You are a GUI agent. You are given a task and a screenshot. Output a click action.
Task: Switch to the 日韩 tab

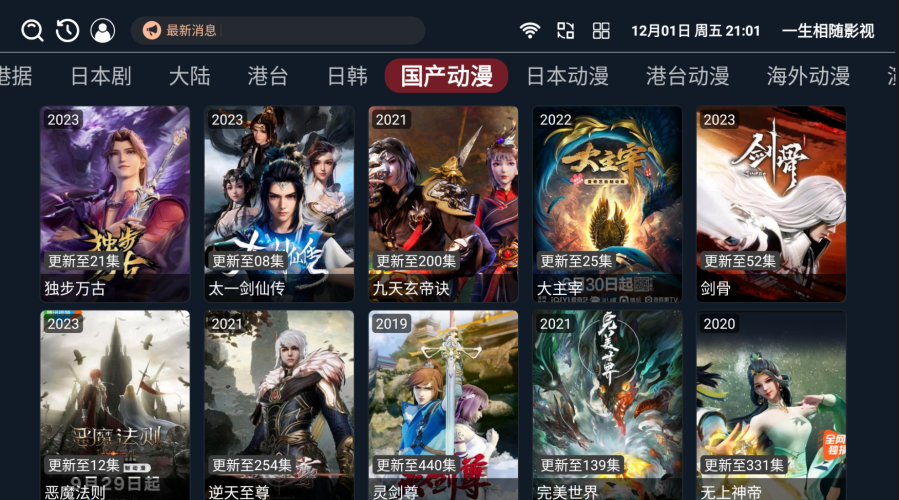[347, 76]
